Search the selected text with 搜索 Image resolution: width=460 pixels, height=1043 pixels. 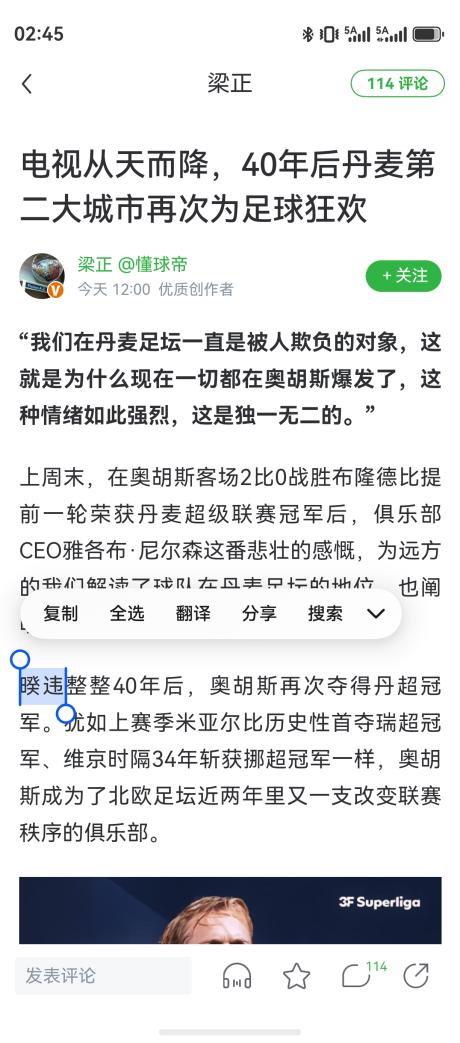point(325,613)
